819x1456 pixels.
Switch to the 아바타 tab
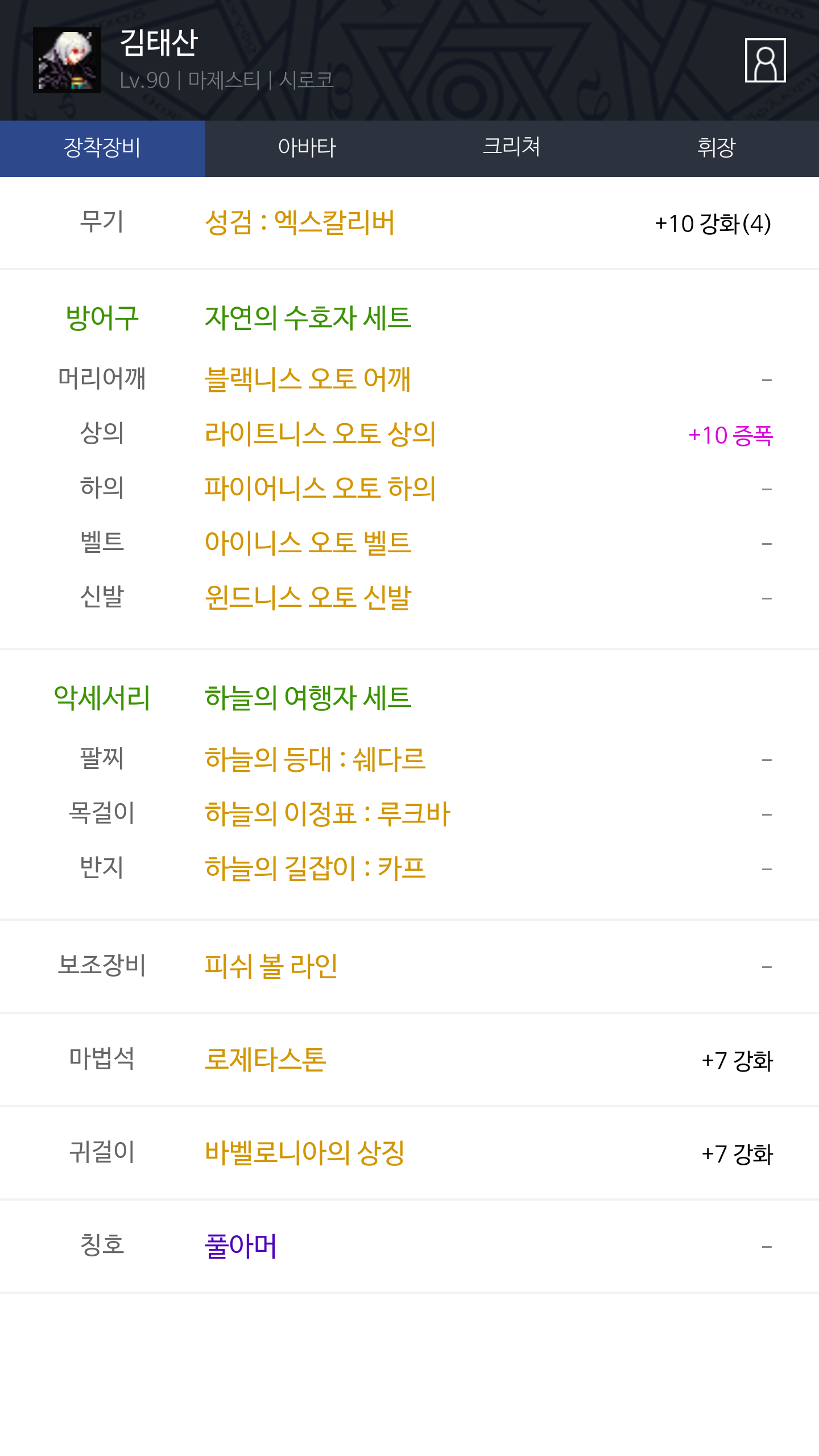[x=307, y=148]
